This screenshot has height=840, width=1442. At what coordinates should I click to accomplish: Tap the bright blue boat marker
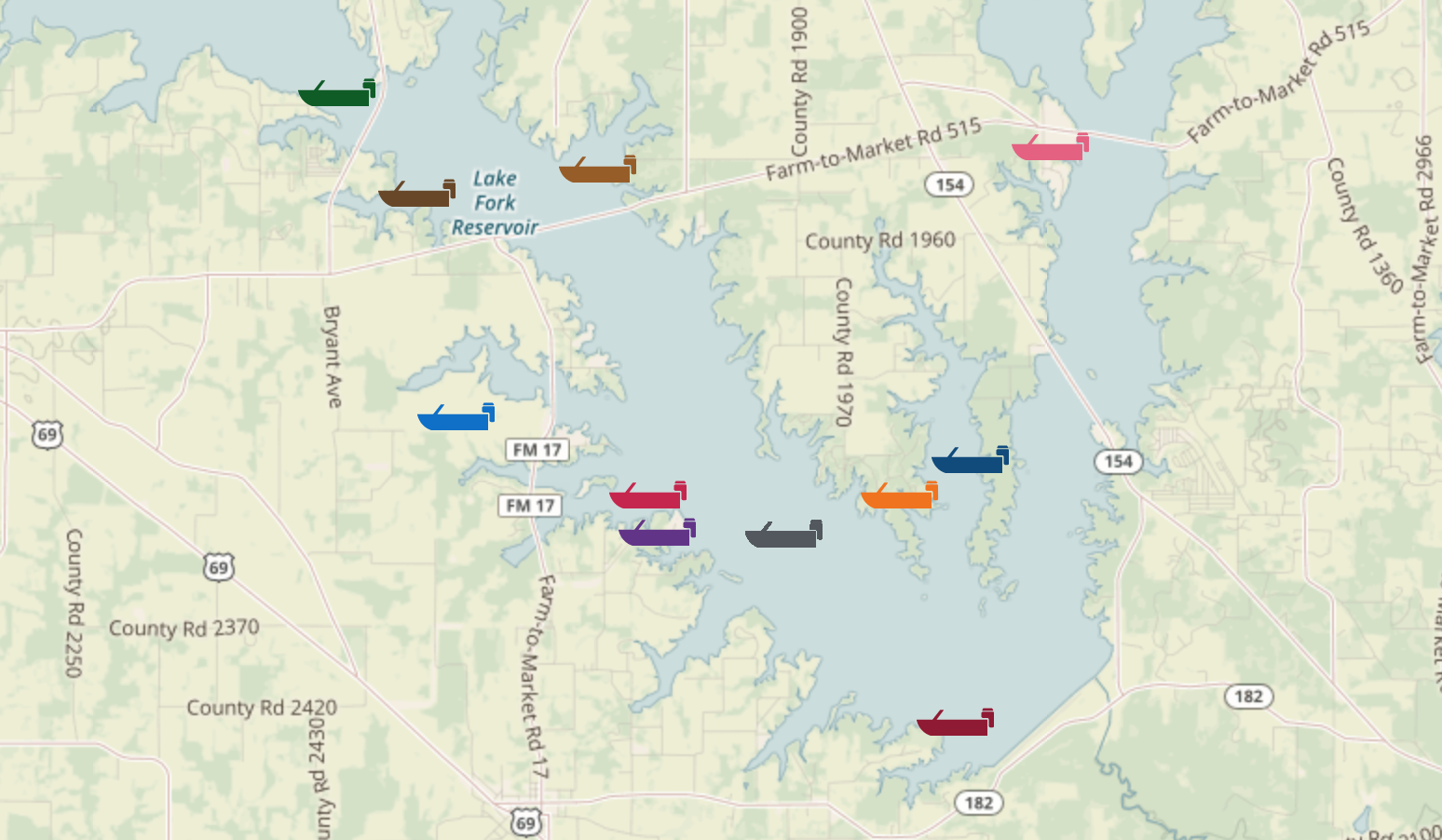pos(456,419)
